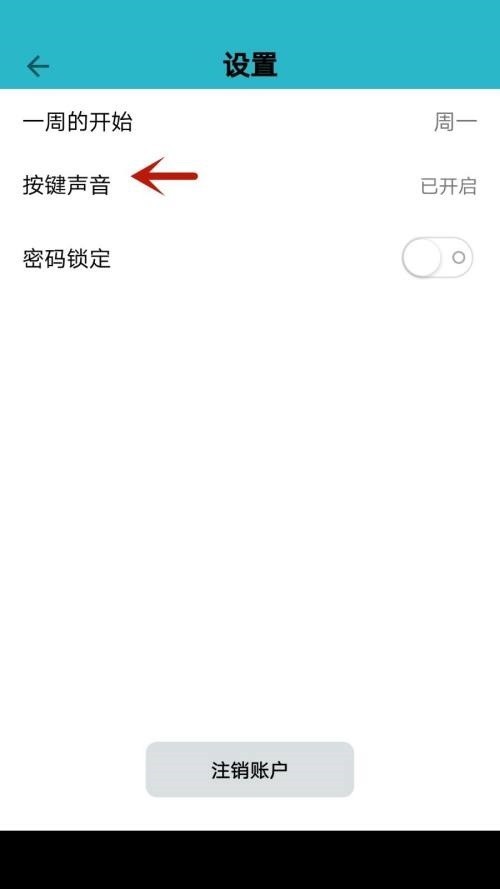This screenshot has height=889, width=500.
Task: Open the 按键声音 setting row
Action: 250,185
